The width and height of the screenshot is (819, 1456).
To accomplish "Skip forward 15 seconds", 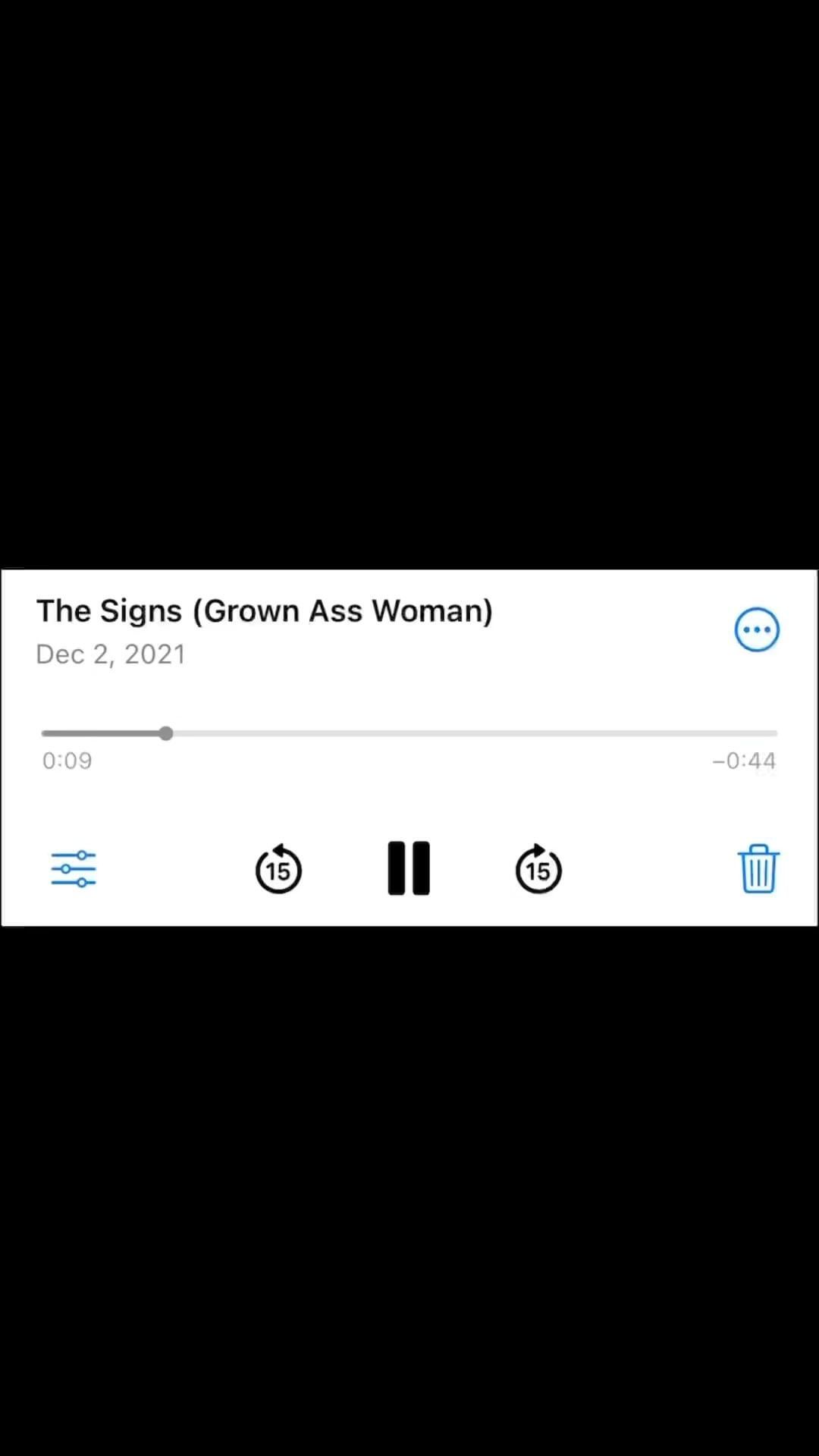I will pyautogui.click(x=538, y=869).
